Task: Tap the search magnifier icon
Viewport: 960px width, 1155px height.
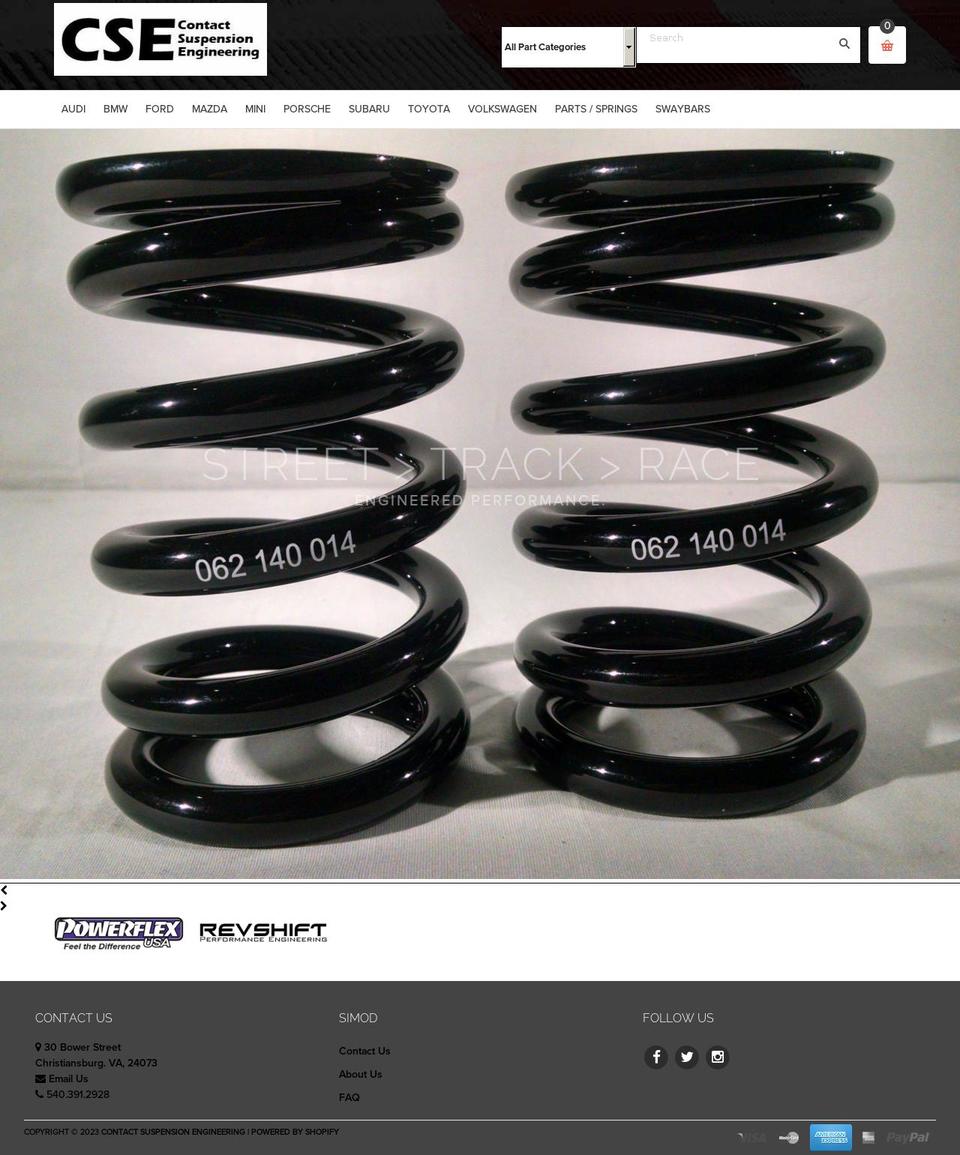Action: coord(844,44)
